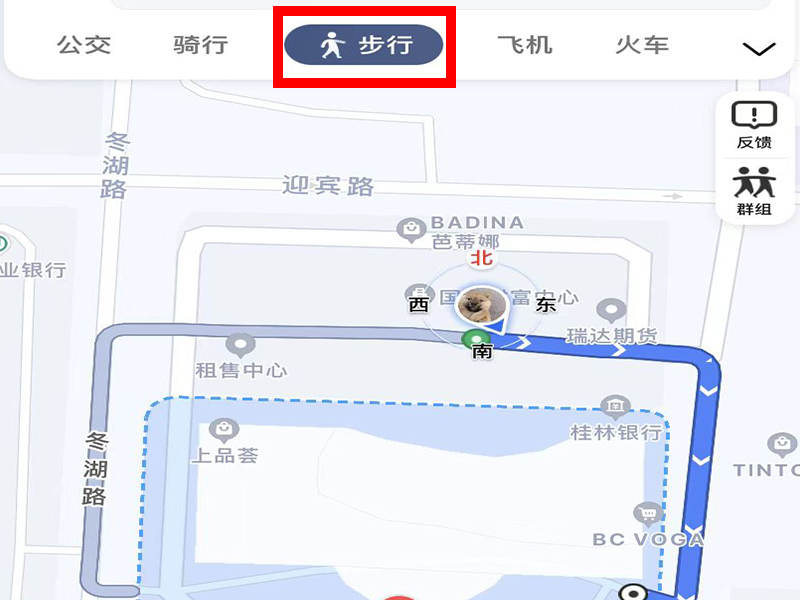Tap the 瑞达期货 map marker
800x600 pixels.
pos(611,311)
